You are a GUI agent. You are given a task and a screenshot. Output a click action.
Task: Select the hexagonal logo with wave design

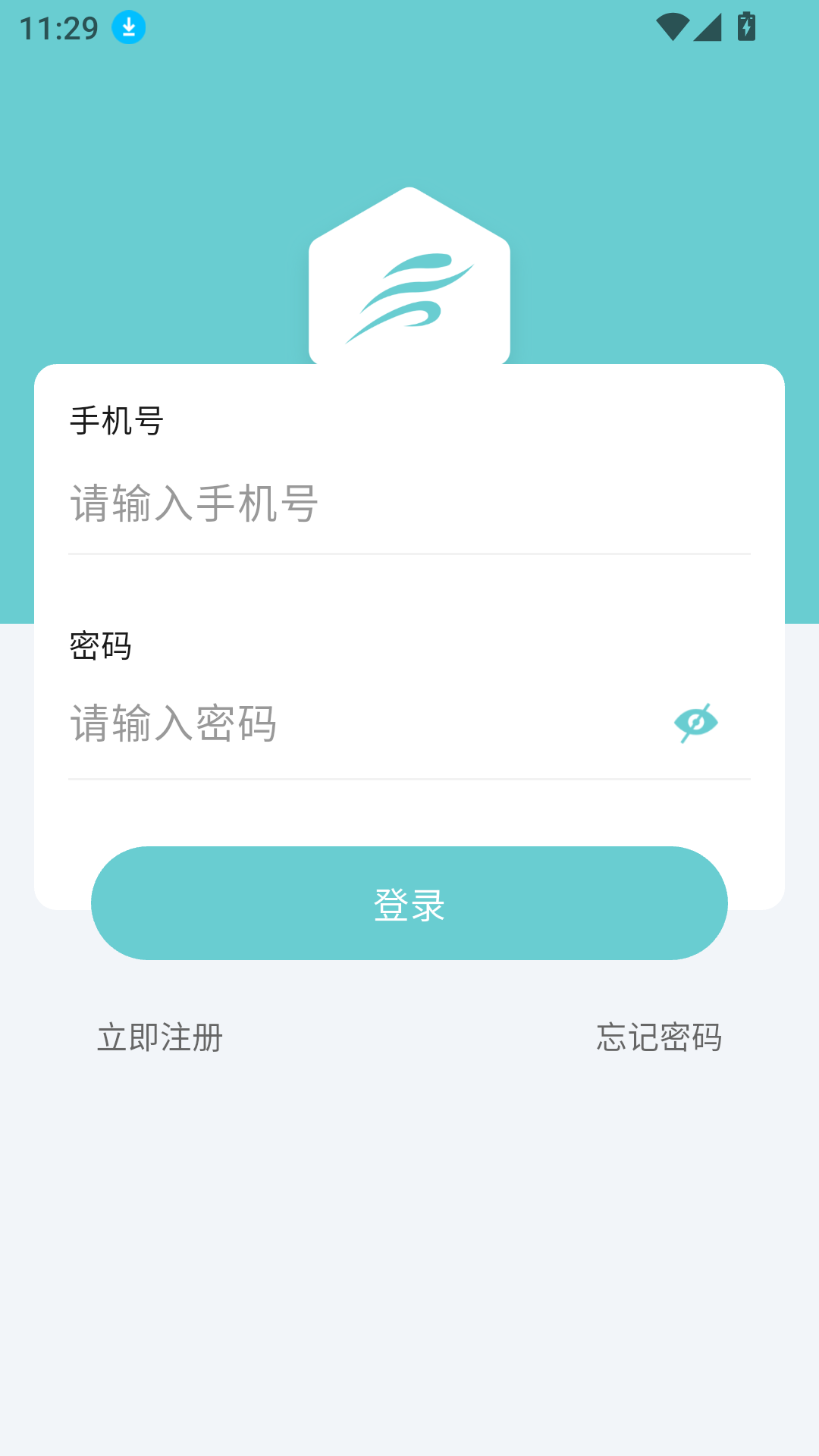tap(409, 281)
